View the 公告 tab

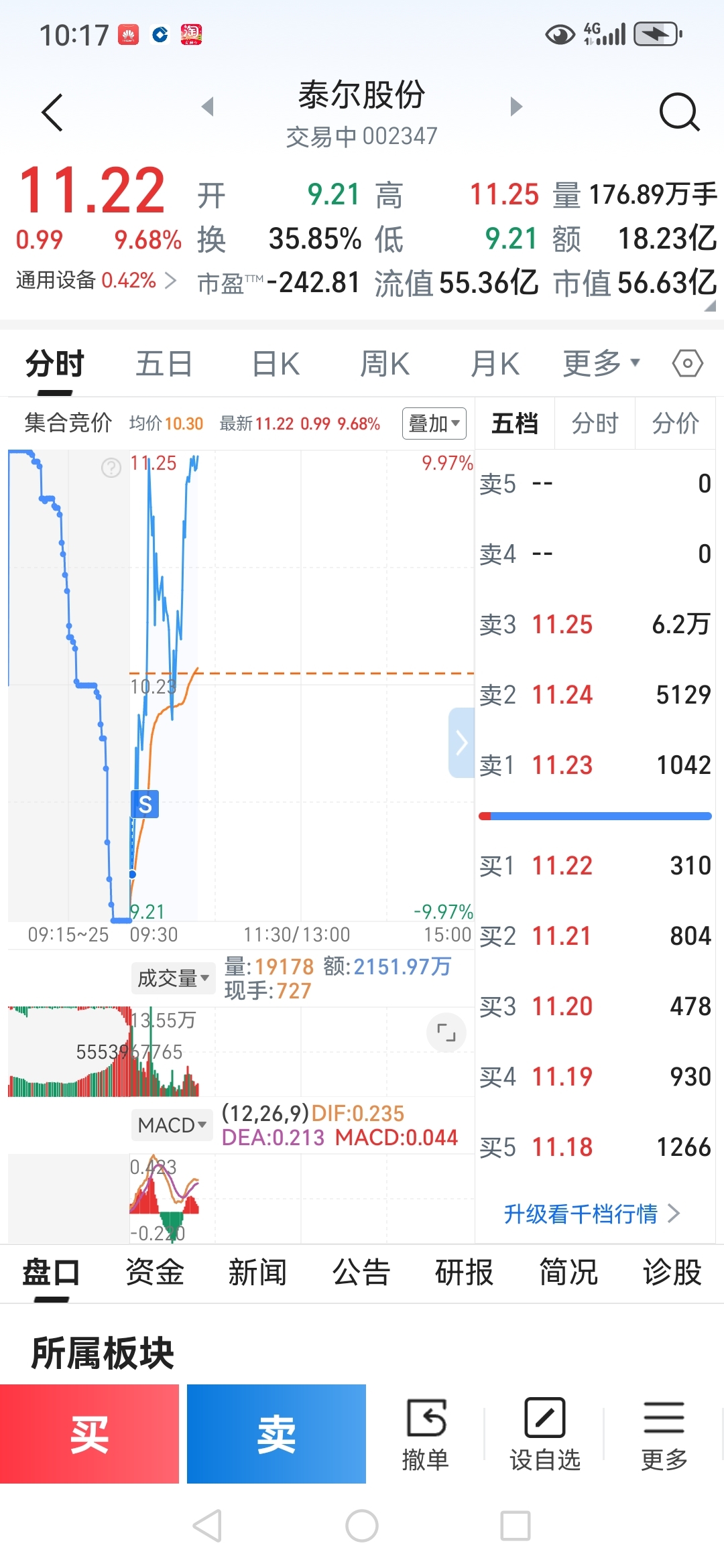[x=361, y=1272]
